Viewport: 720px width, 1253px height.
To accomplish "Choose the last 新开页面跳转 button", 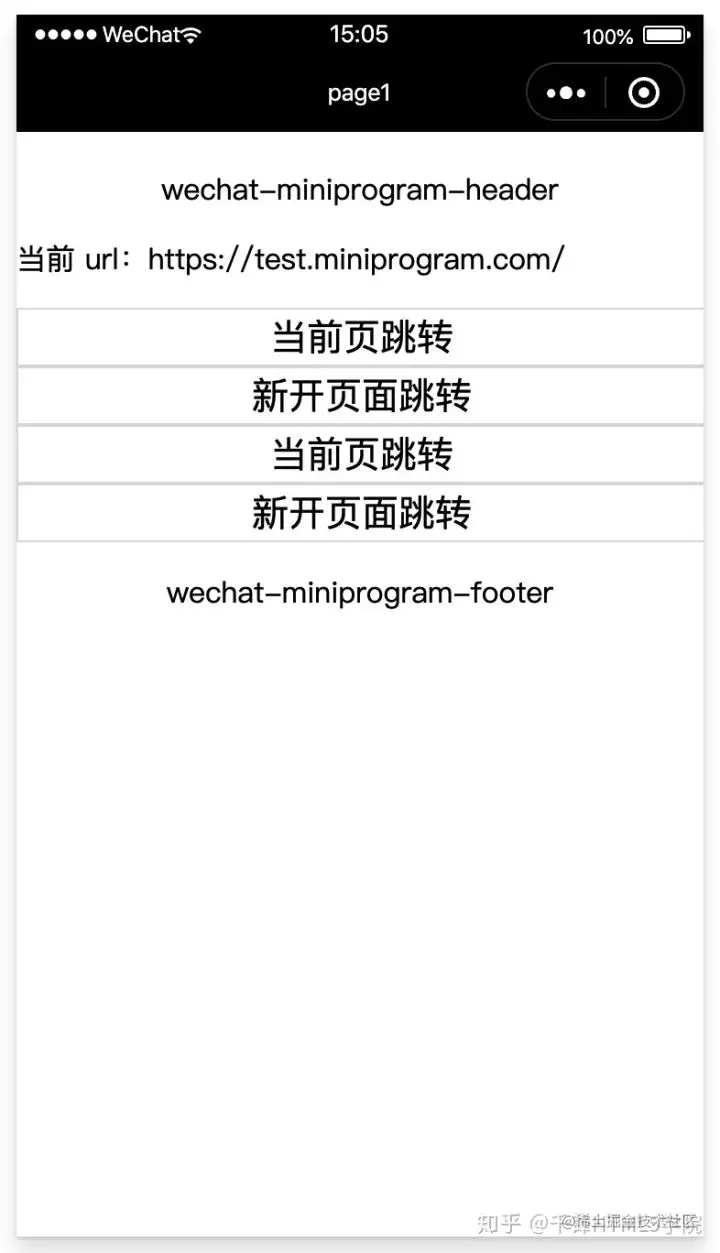I will click(x=361, y=514).
